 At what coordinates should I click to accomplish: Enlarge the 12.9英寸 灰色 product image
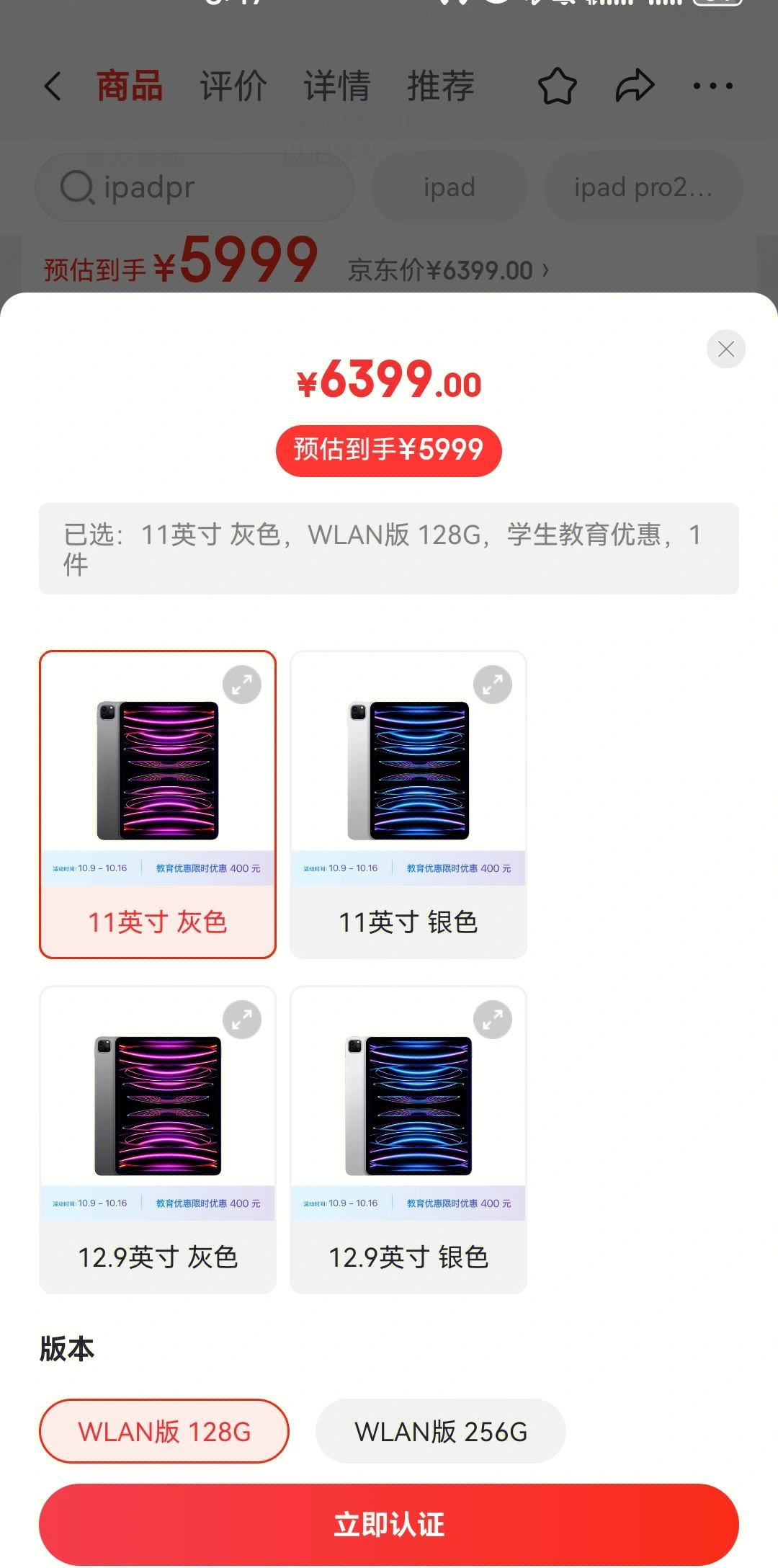[241, 1020]
